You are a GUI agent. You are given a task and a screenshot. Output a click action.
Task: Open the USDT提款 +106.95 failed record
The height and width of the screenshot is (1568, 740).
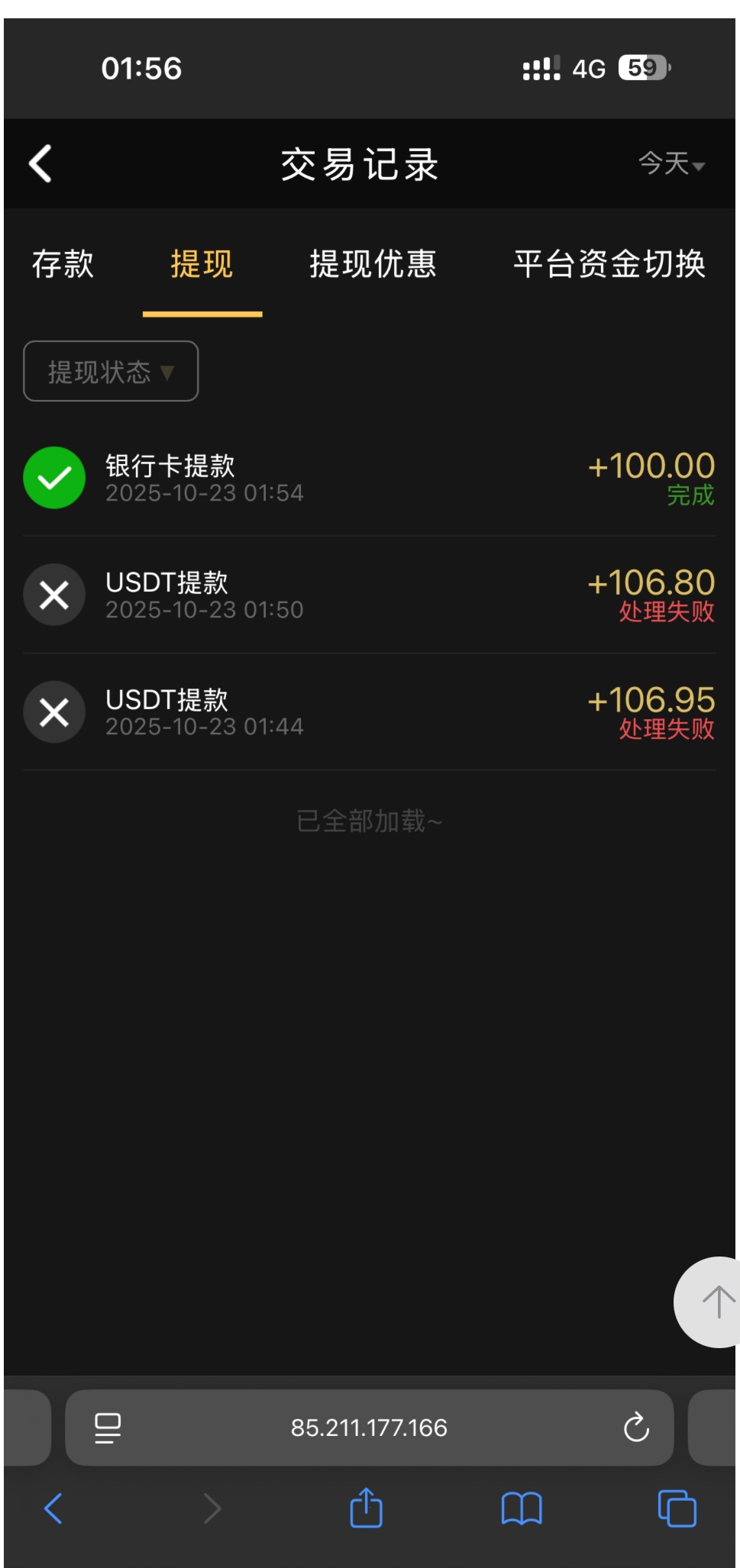369,711
